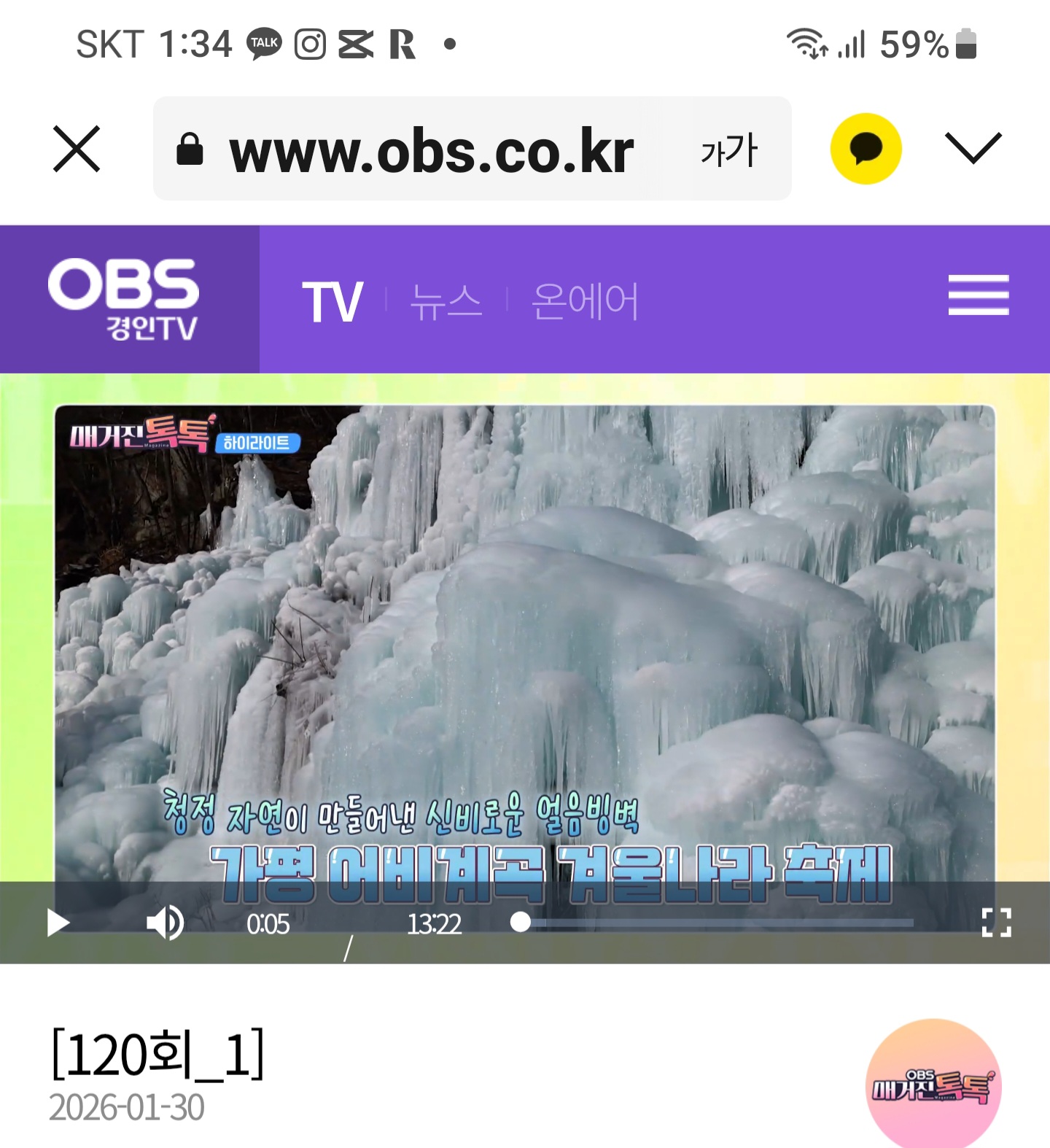Viewport: 1050px width, 1148px height.
Task: Open the 온에어 live tab
Action: coord(585,301)
